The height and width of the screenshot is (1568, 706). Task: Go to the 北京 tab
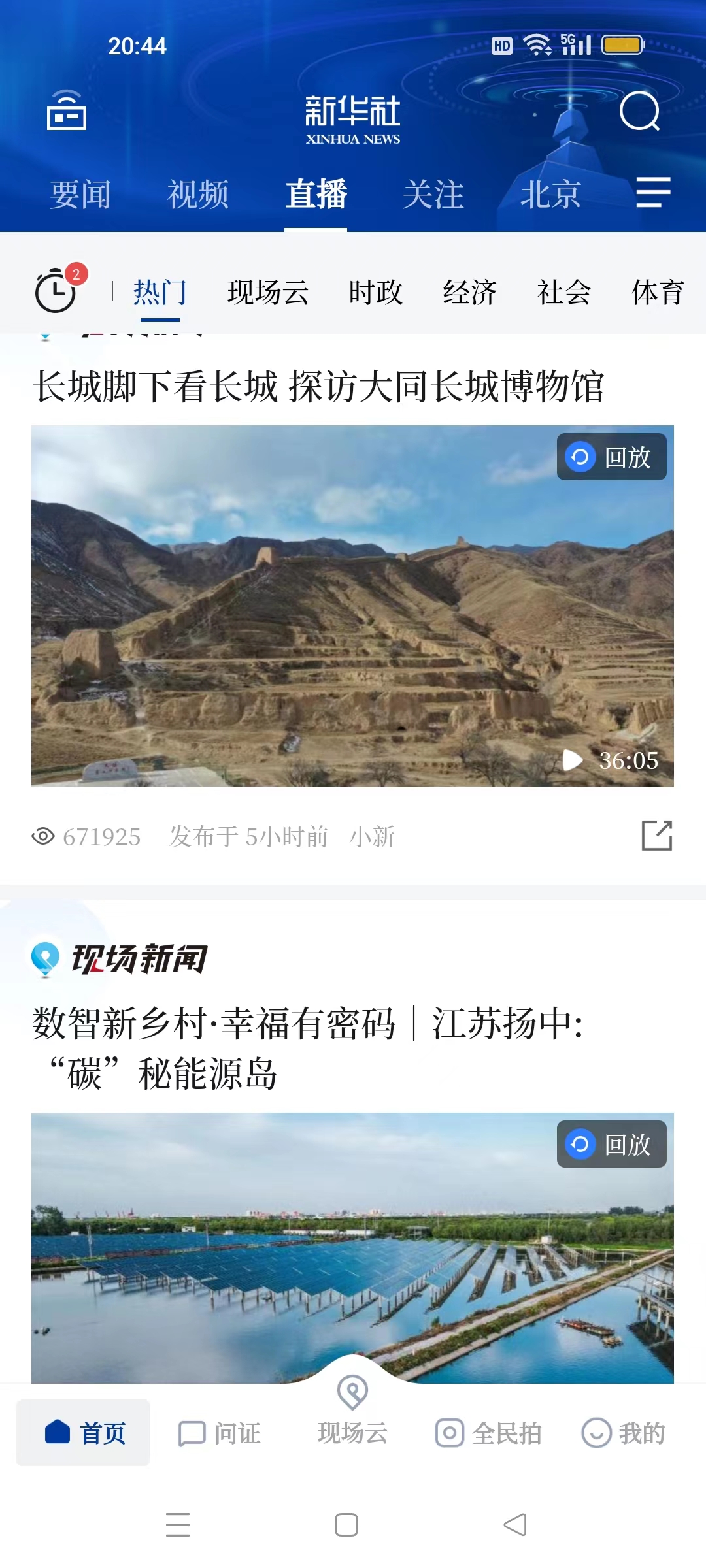(551, 194)
